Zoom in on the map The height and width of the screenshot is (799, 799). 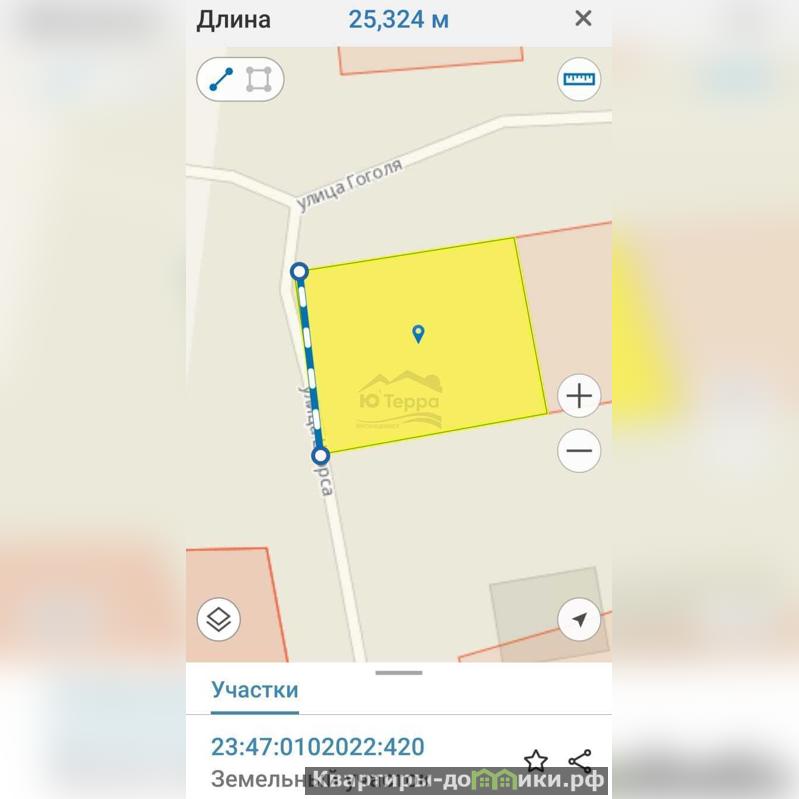[x=579, y=397]
